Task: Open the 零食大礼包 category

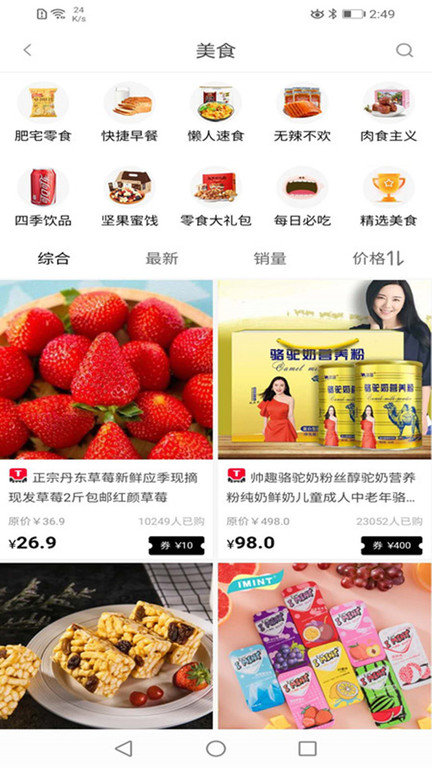Action: (216, 198)
